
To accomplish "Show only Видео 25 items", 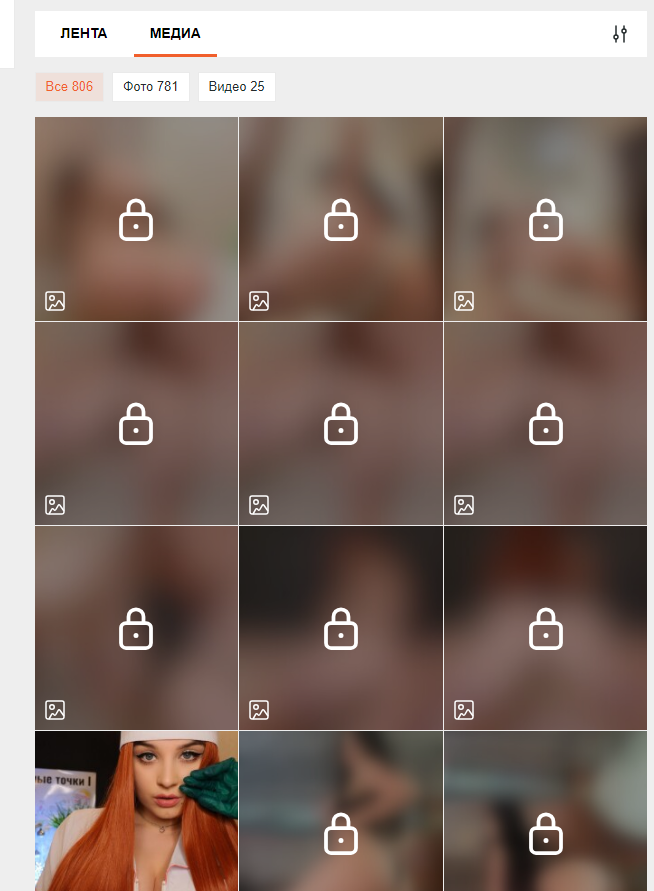I will (x=237, y=87).
